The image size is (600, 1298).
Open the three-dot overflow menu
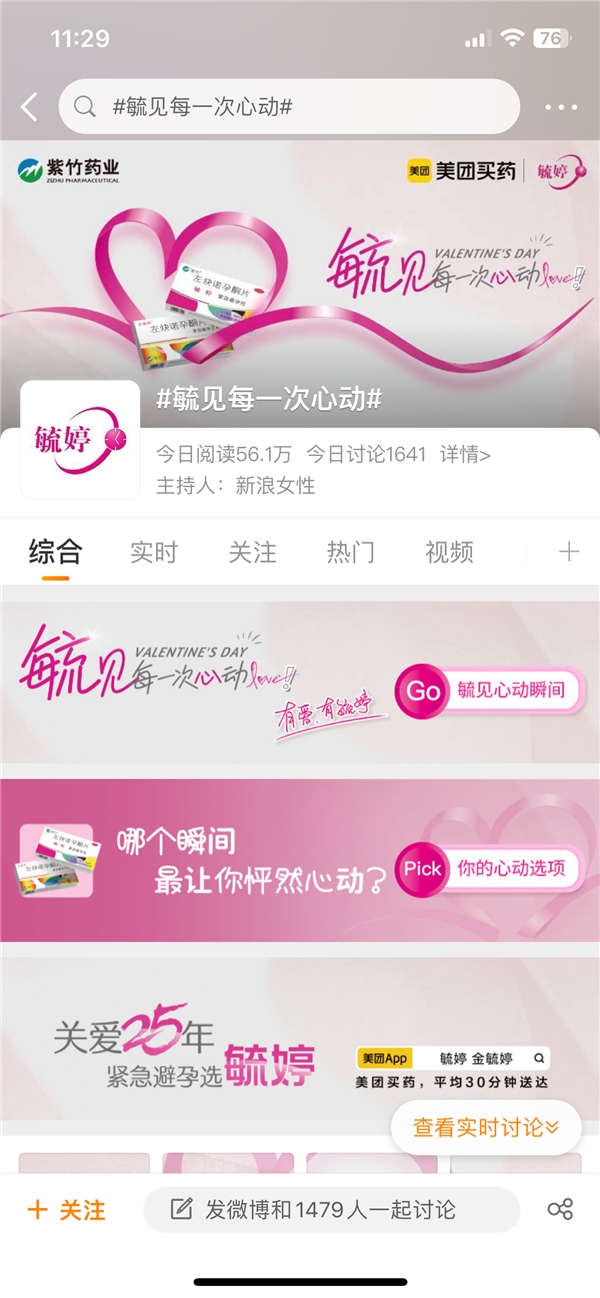click(x=561, y=108)
